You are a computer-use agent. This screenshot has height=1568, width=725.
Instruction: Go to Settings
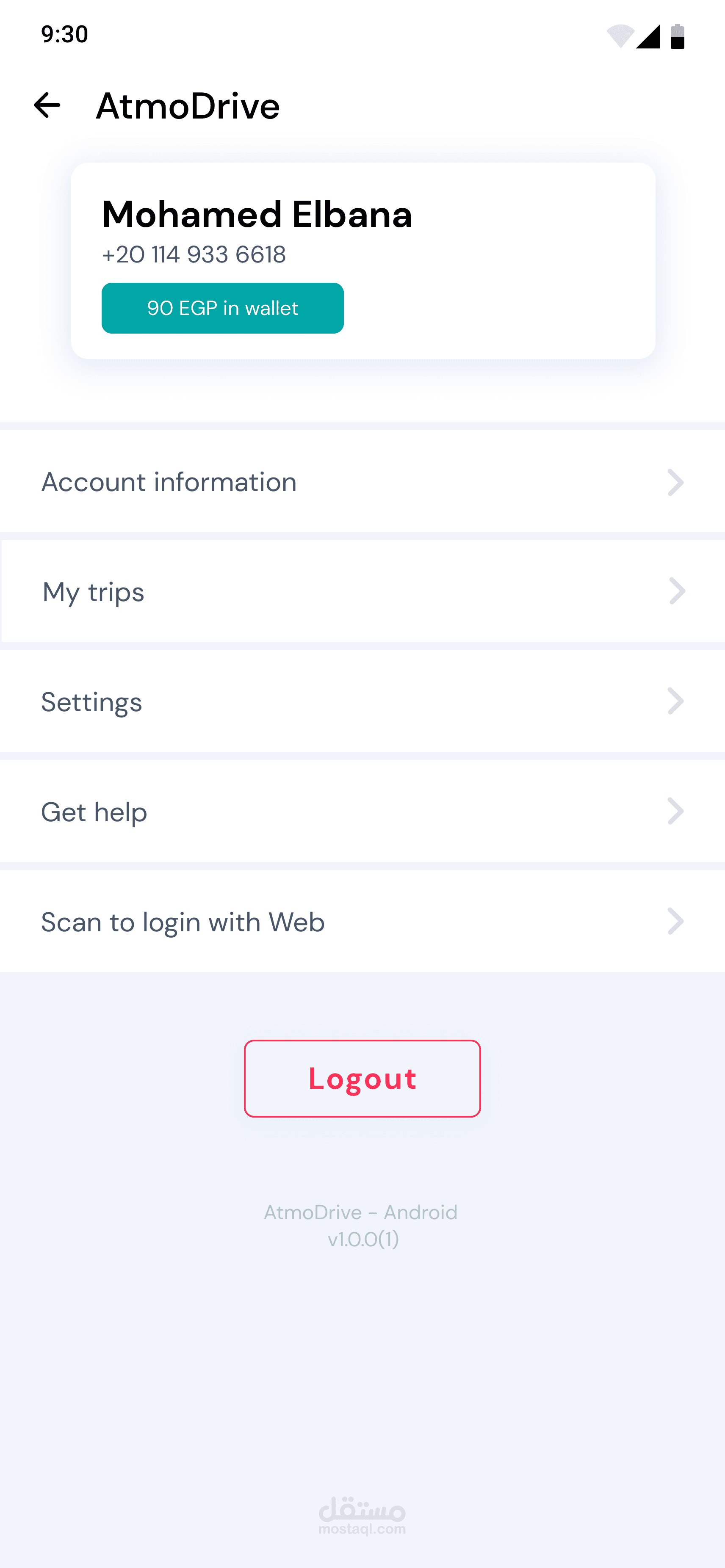tap(362, 702)
